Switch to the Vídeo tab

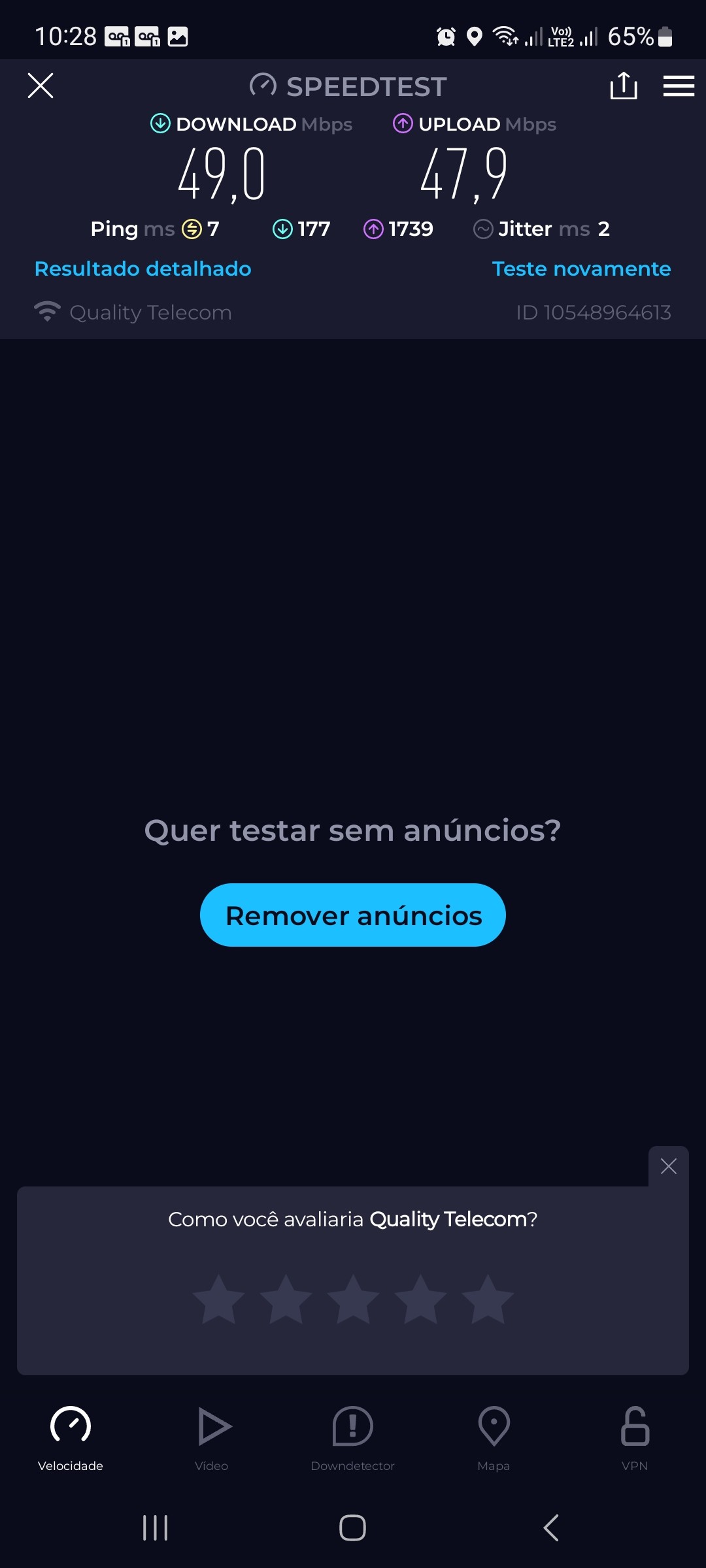point(212,1437)
